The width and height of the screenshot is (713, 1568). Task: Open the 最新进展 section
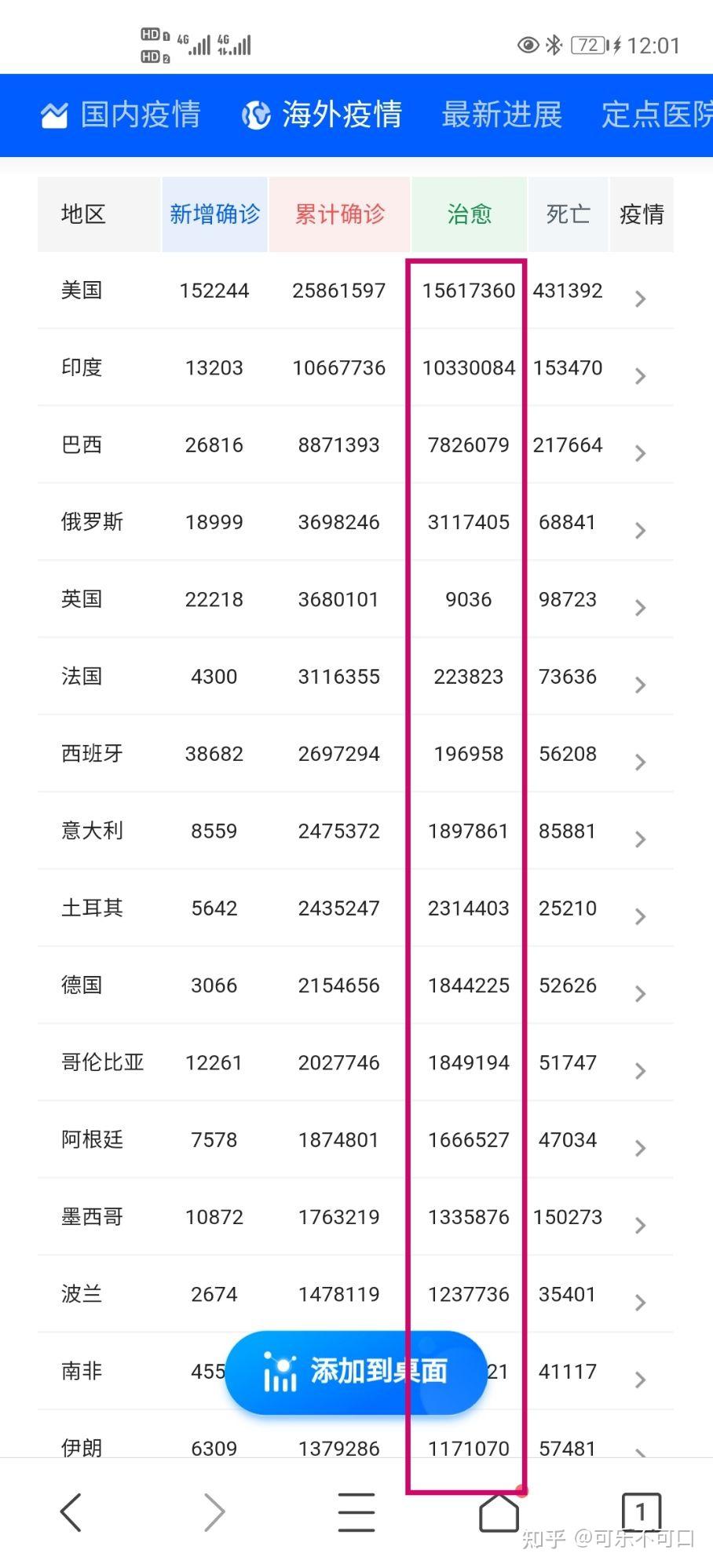pyautogui.click(x=501, y=115)
